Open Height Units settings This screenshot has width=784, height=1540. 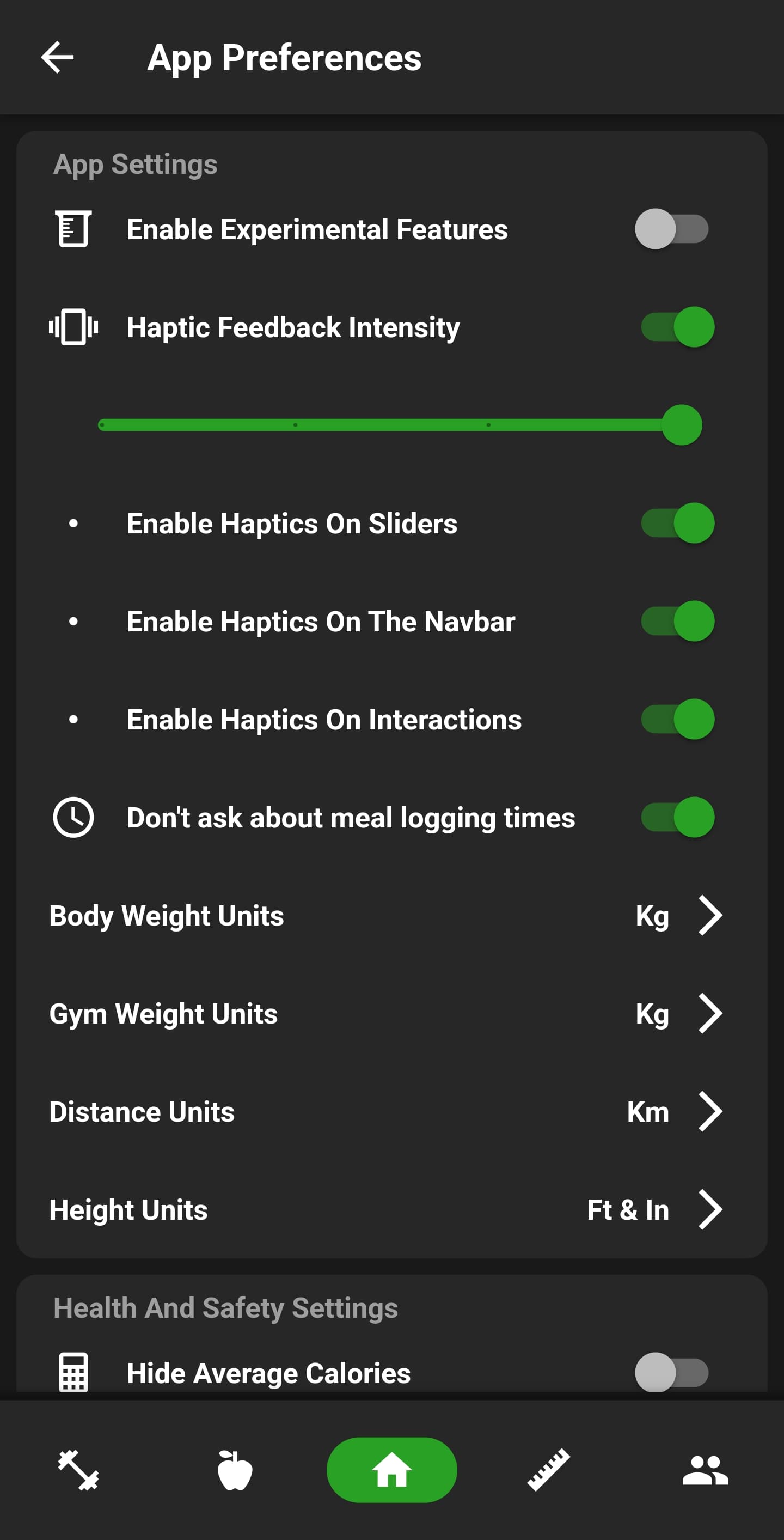[x=710, y=1210]
